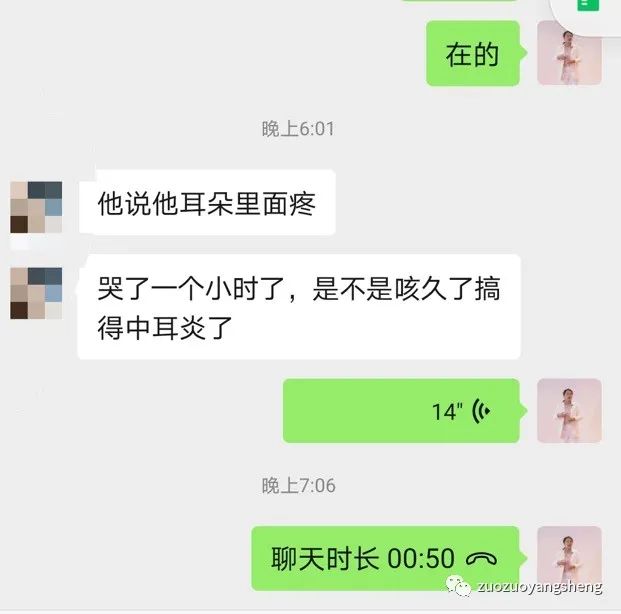Open sender's avatar beside the call record

pyautogui.click(x=569, y=558)
